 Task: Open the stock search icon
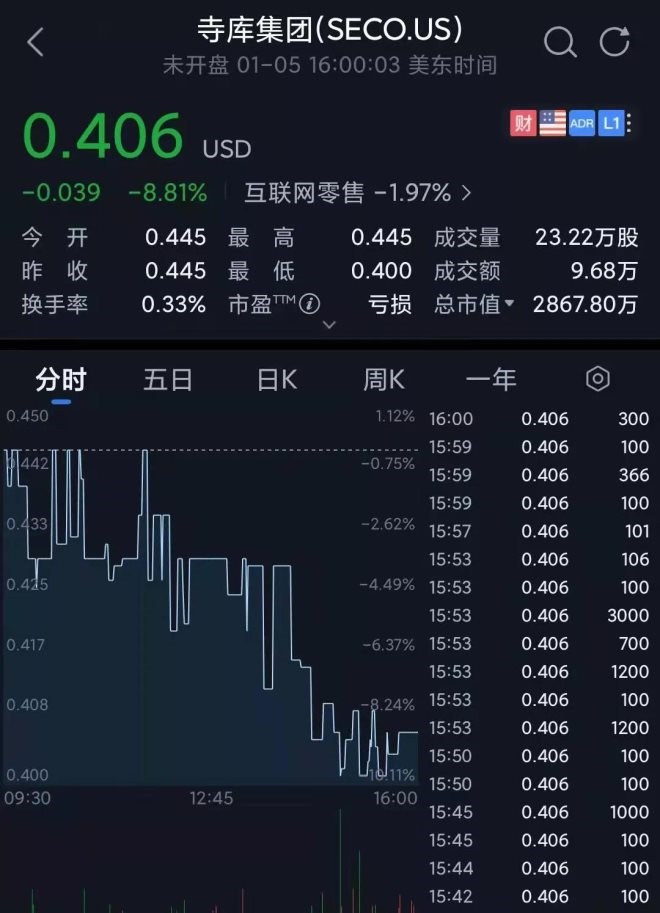[x=559, y=42]
